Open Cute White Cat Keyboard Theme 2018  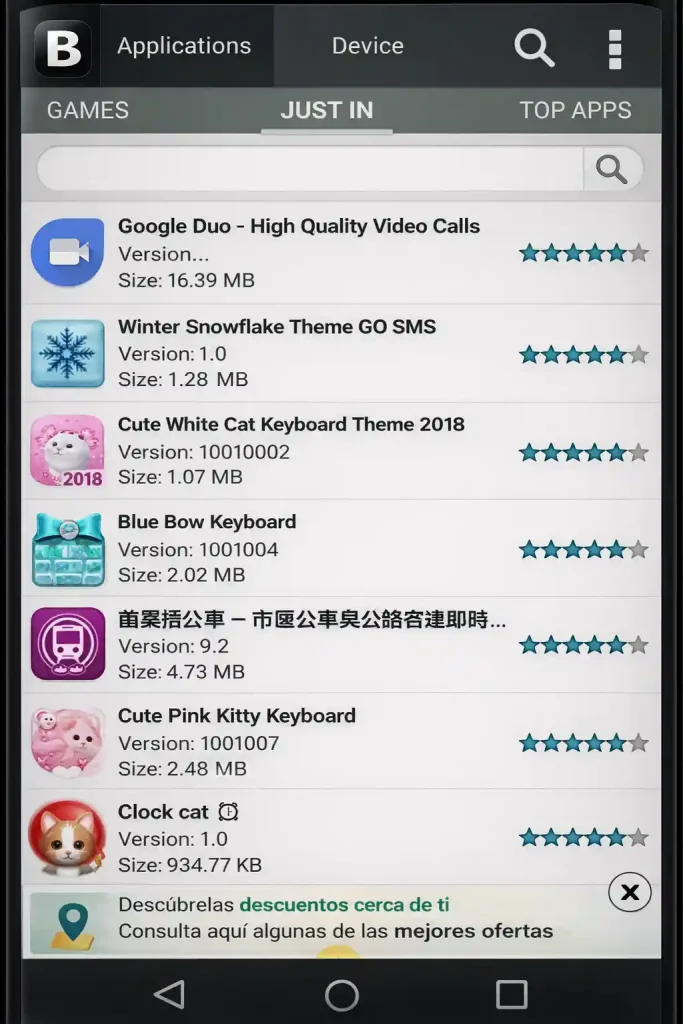291,450
